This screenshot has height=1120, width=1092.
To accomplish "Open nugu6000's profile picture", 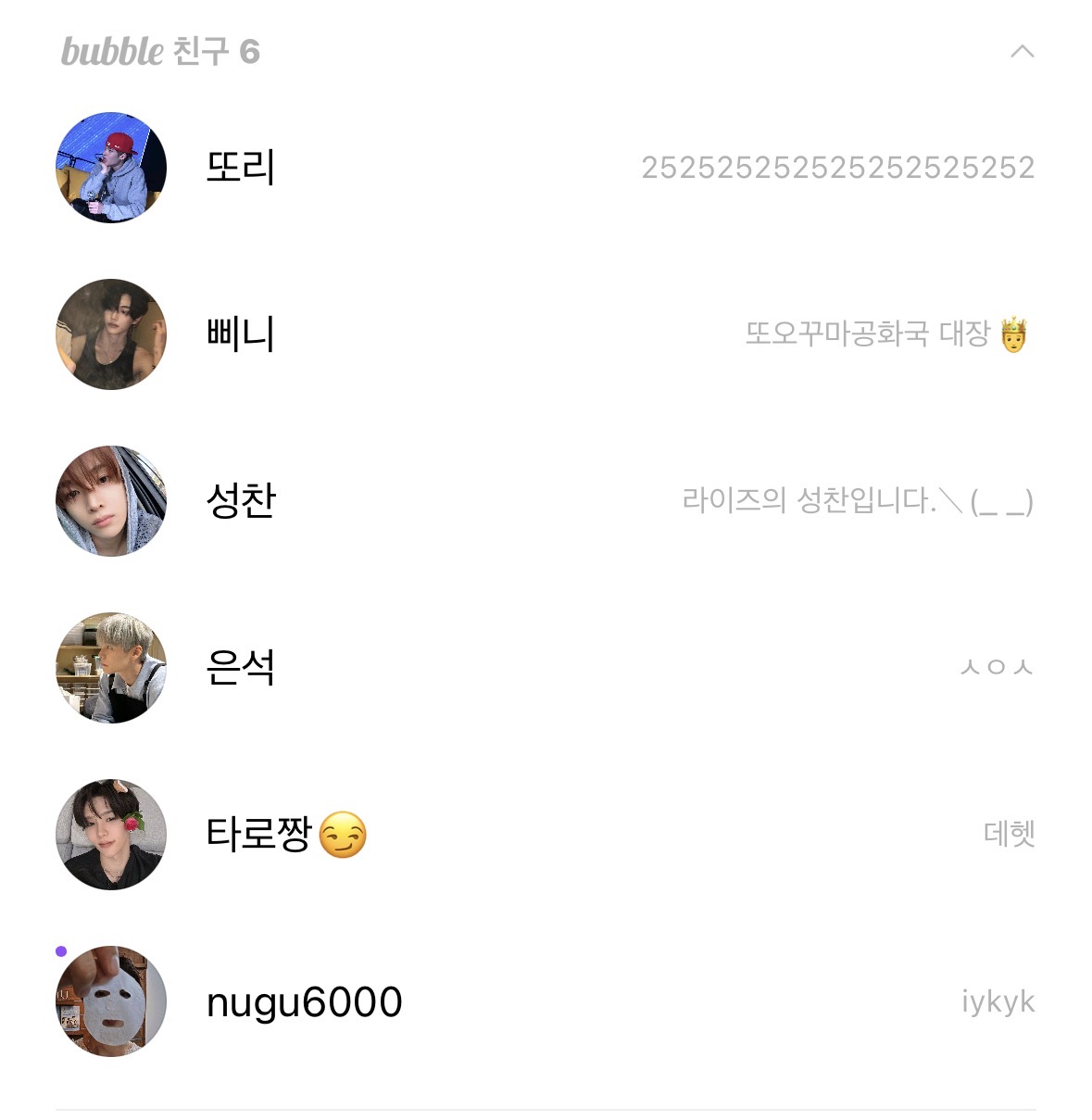I will click(108, 1002).
